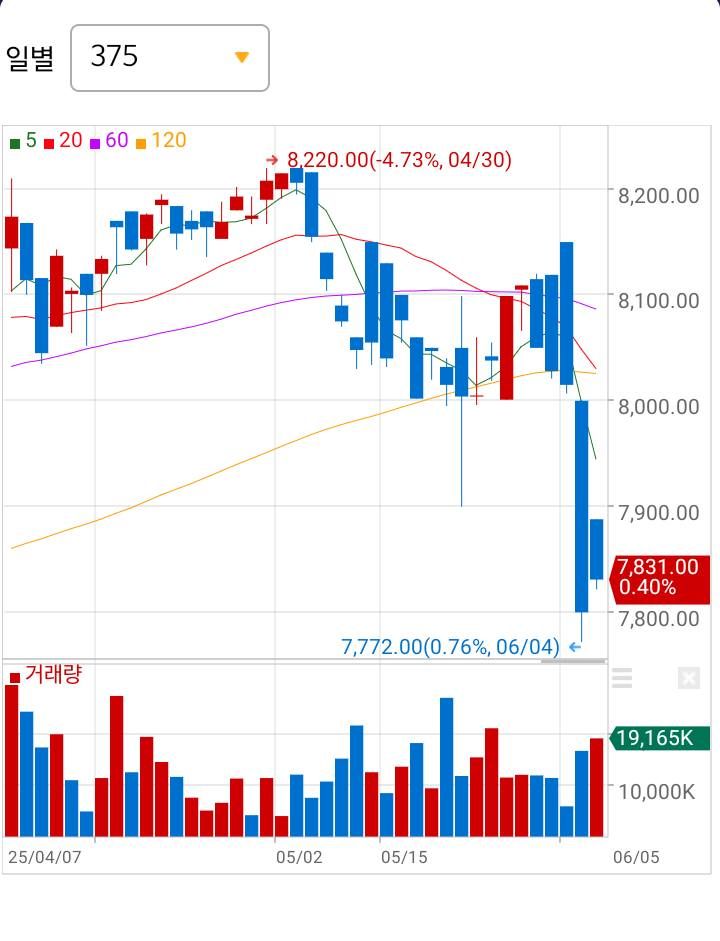Screen dimensions: 720x941
Task: Toggle the 20-day moving average legend
Action: (x=63, y=141)
